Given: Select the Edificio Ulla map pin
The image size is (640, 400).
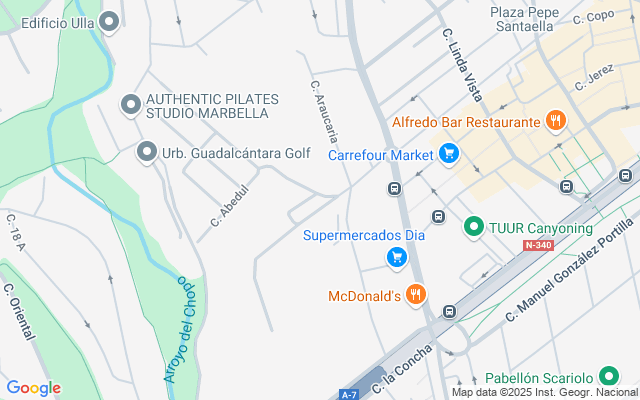Looking at the screenshot, I should pyautogui.click(x=109, y=21).
